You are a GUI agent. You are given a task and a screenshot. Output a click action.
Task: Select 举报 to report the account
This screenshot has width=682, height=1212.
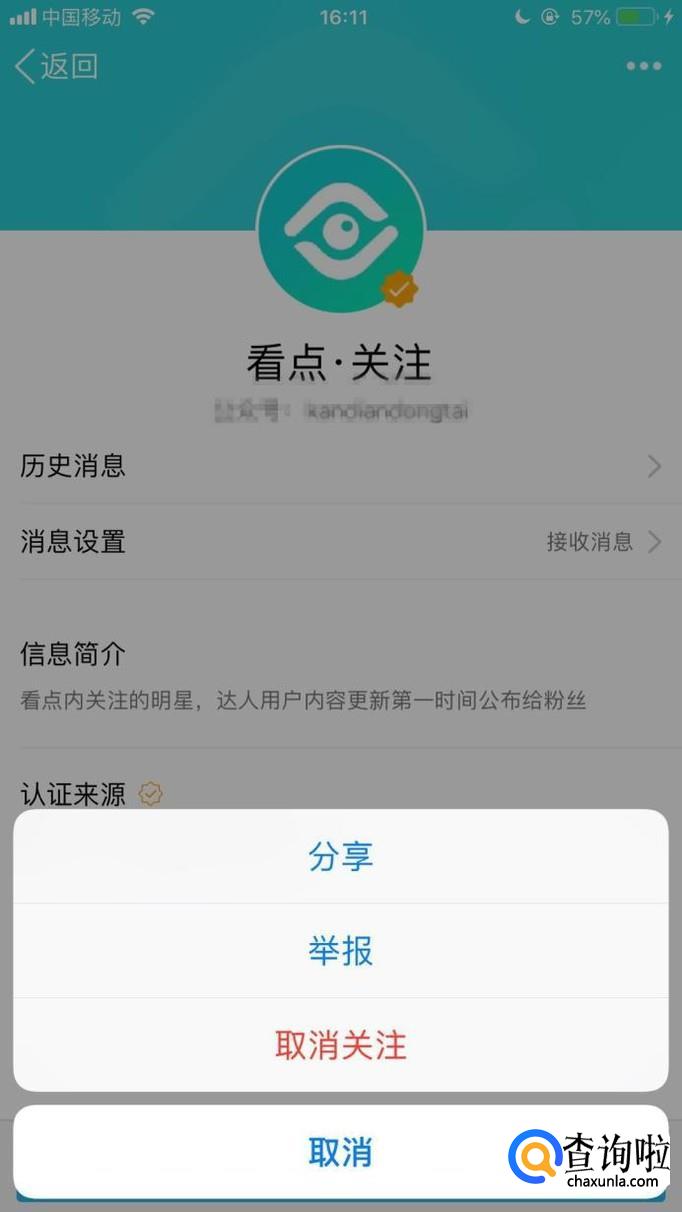pyautogui.click(x=340, y=950)
